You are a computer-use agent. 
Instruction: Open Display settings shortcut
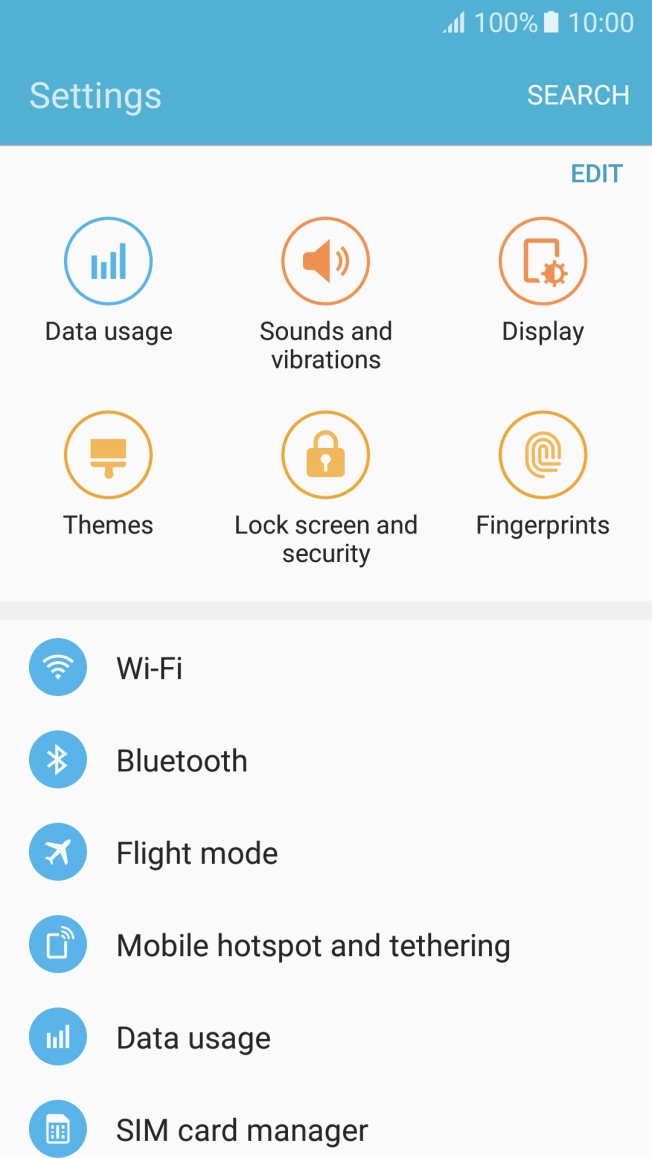coord(542,262)
